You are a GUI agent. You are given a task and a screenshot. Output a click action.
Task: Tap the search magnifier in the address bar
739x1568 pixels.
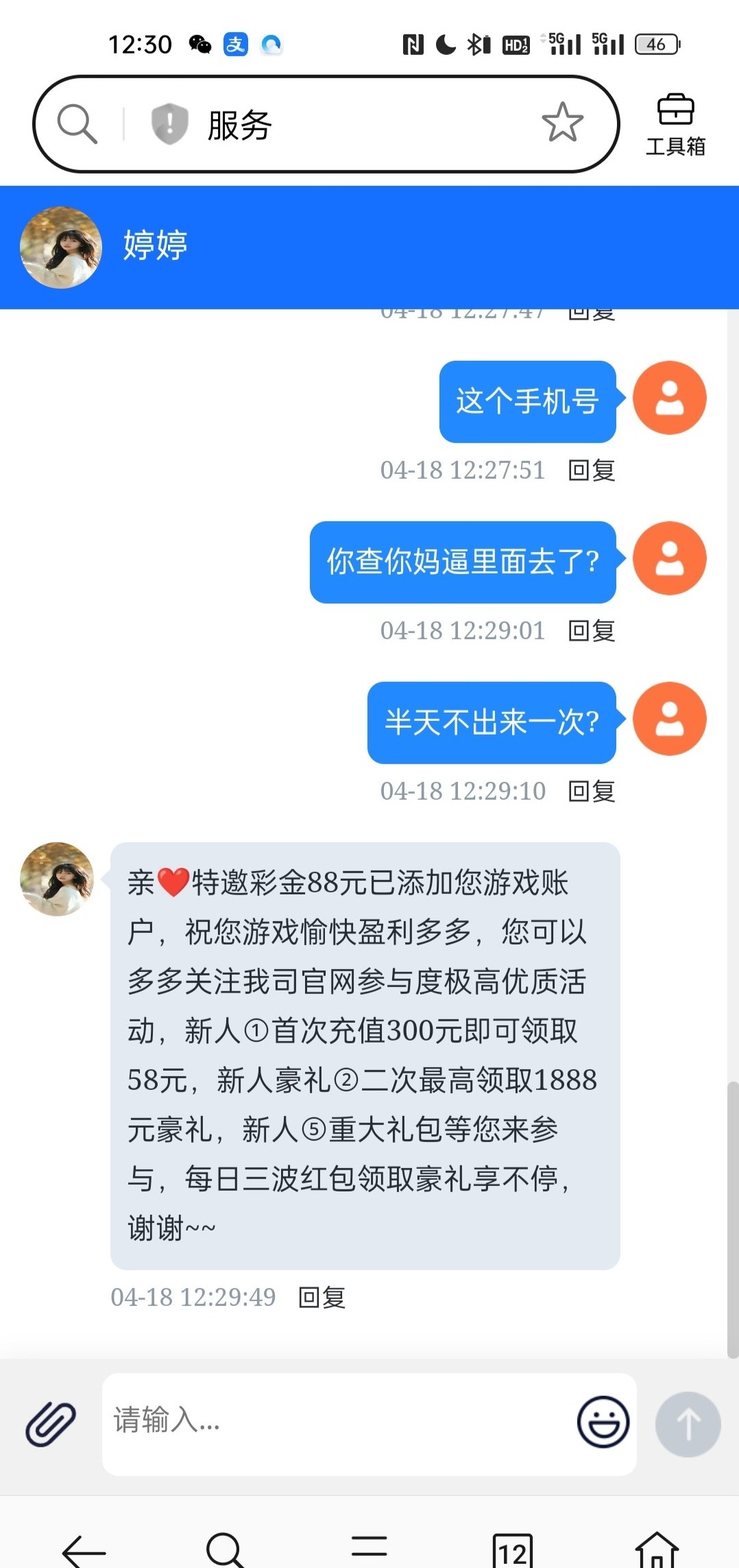pyautogui.click(x=77, y=124)
